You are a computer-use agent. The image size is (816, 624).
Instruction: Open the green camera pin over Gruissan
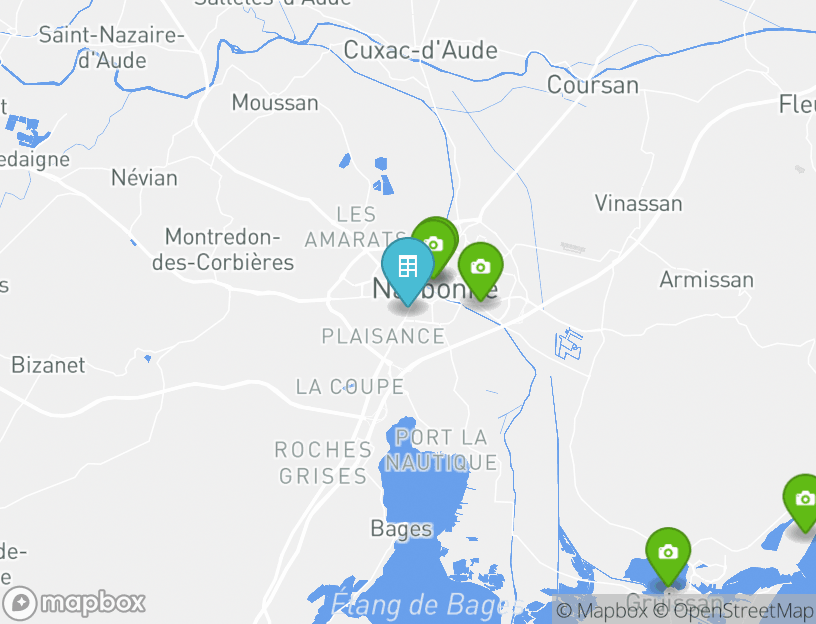point(667,553)
